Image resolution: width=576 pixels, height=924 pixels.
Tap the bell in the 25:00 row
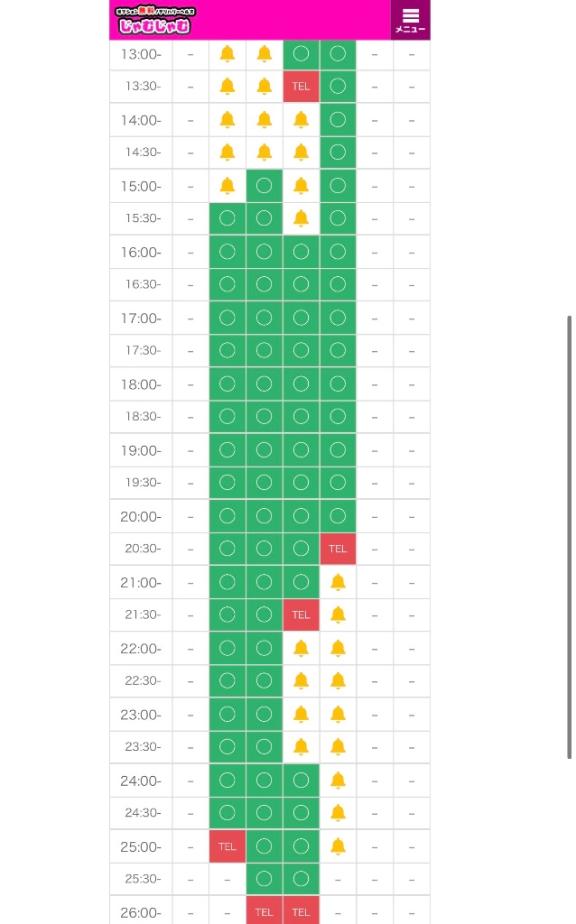point(338,847)
